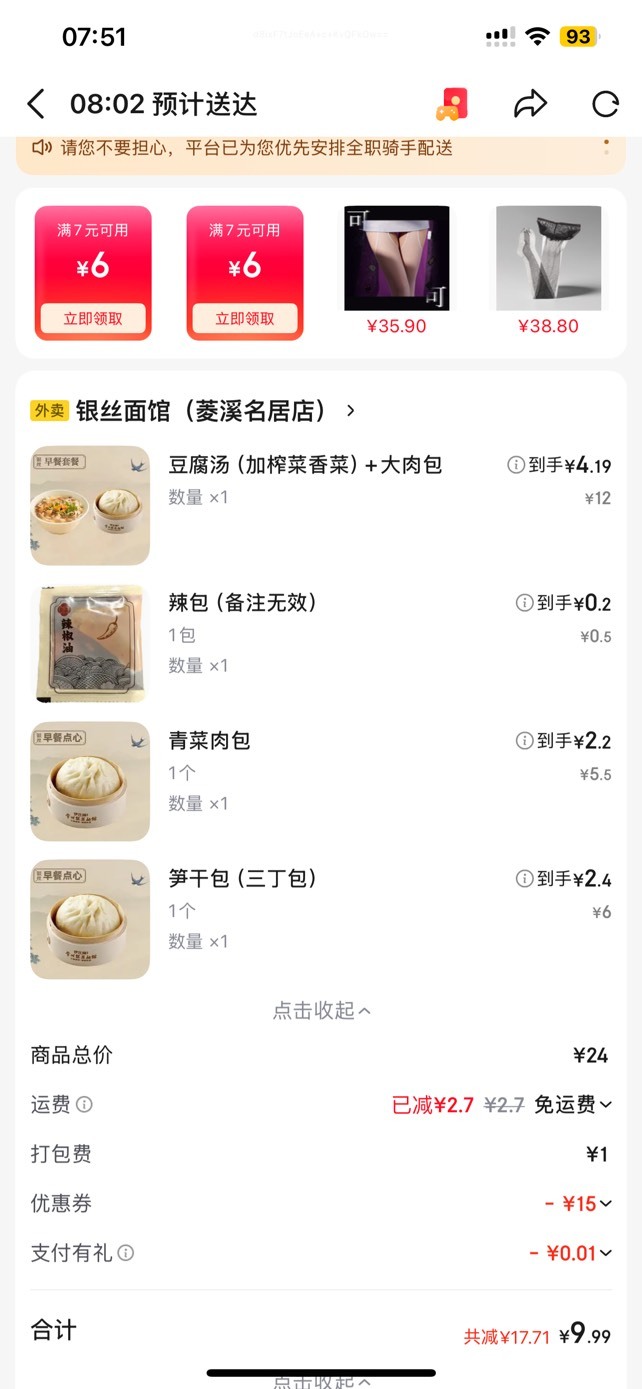Expand the 优惠券 -¥15 discount details
The height and width of the screenshot is (1389, 642).
tap(579, 1204)
